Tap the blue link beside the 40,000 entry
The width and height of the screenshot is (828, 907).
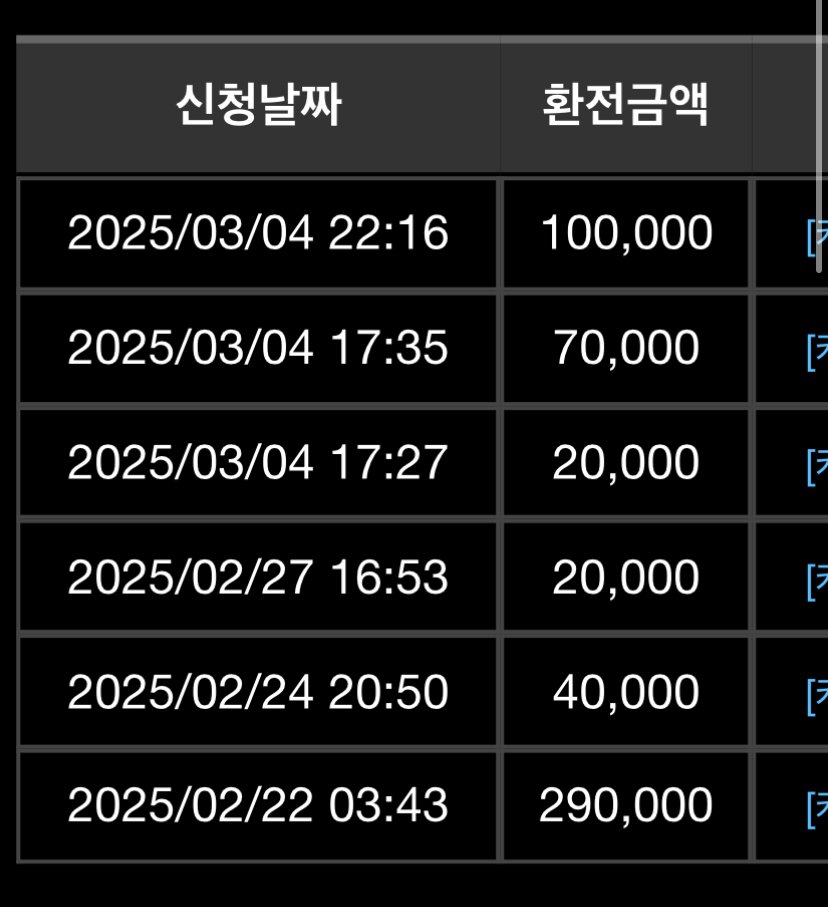816,691
